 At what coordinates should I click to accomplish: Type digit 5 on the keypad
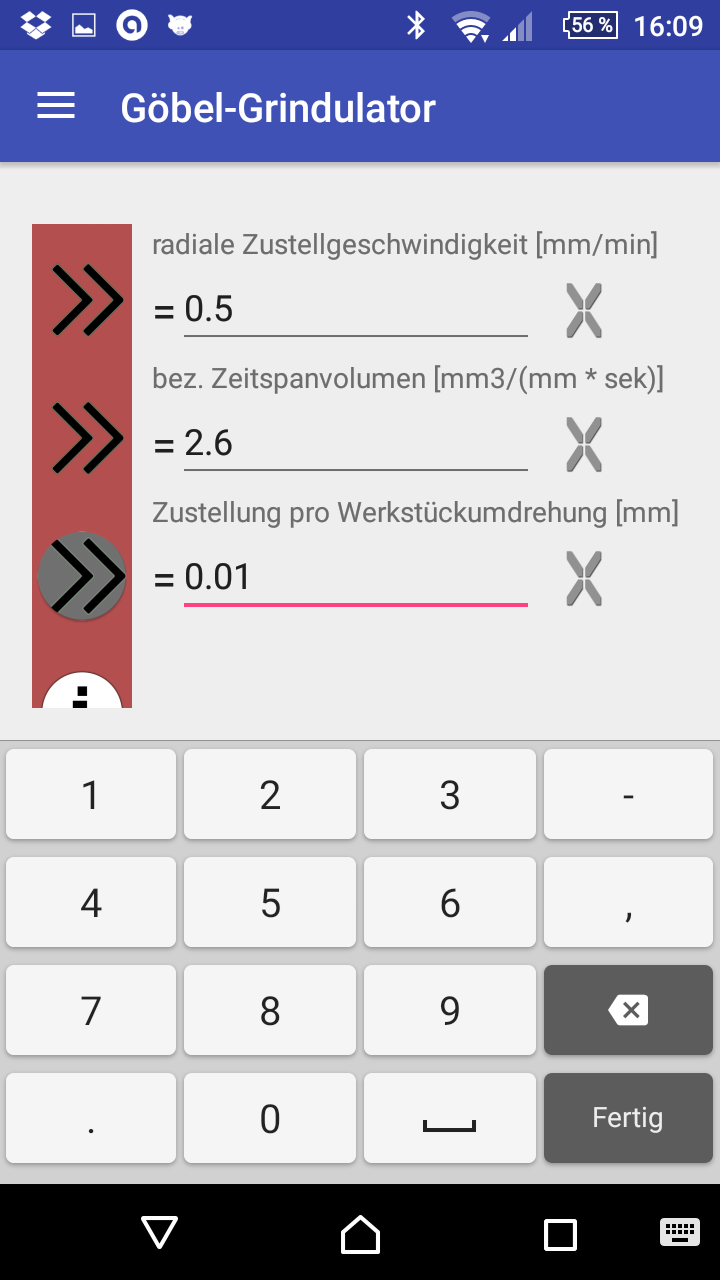tap(270, 903)
